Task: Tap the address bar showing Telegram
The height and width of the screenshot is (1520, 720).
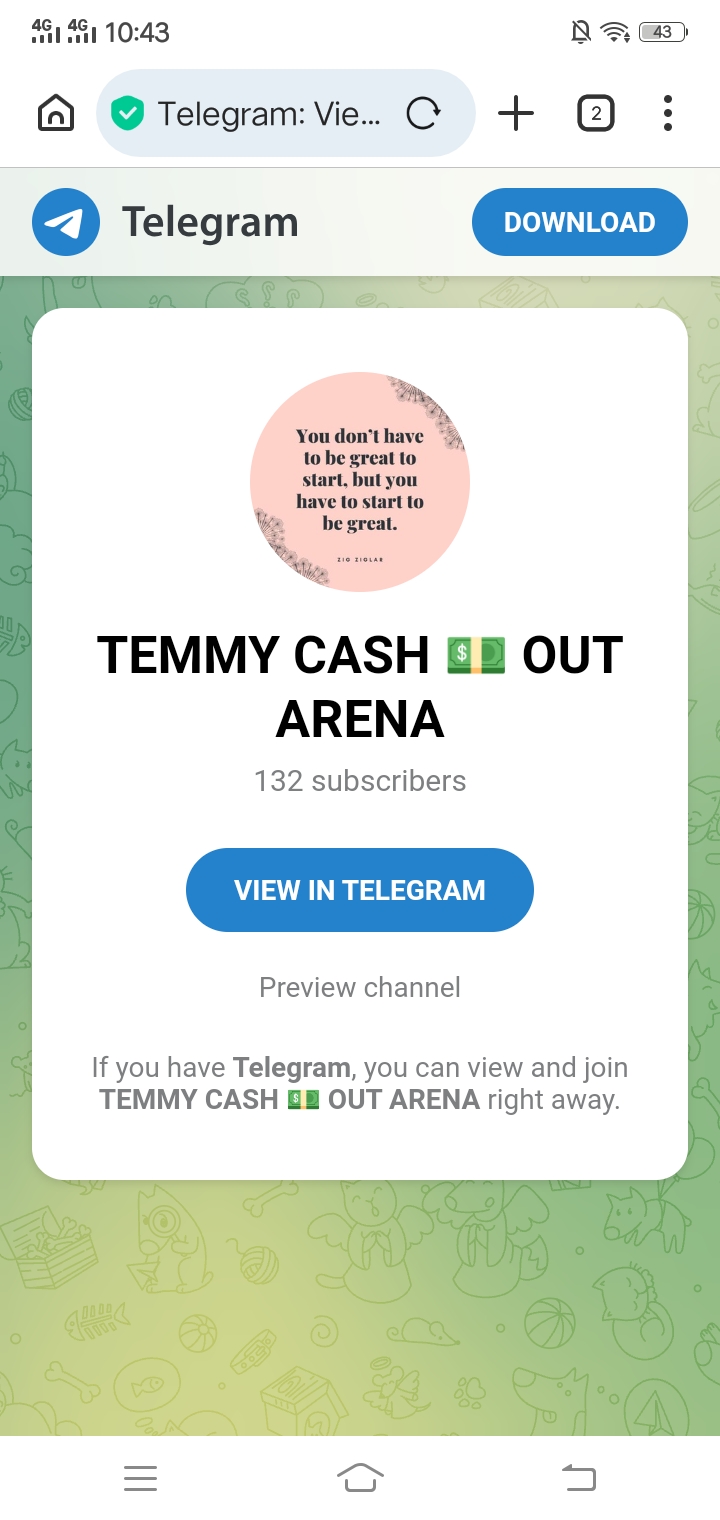Action: [268, 114]
